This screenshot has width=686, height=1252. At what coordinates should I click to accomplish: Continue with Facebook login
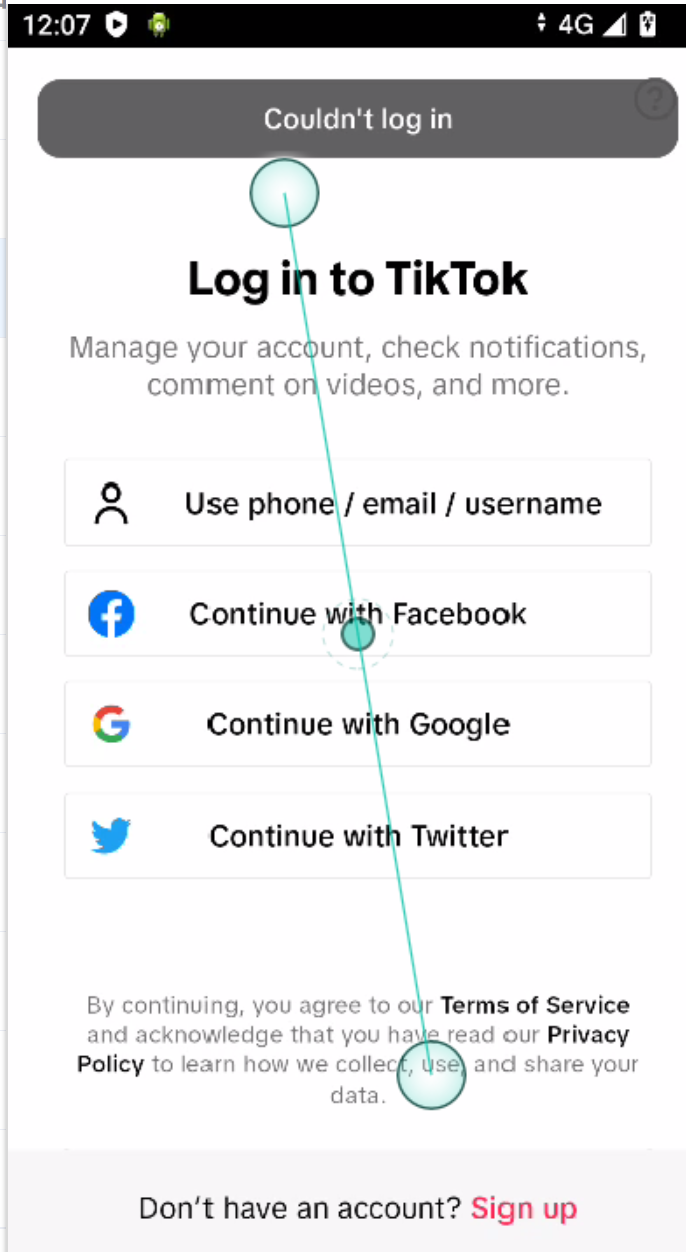(358, 613)
